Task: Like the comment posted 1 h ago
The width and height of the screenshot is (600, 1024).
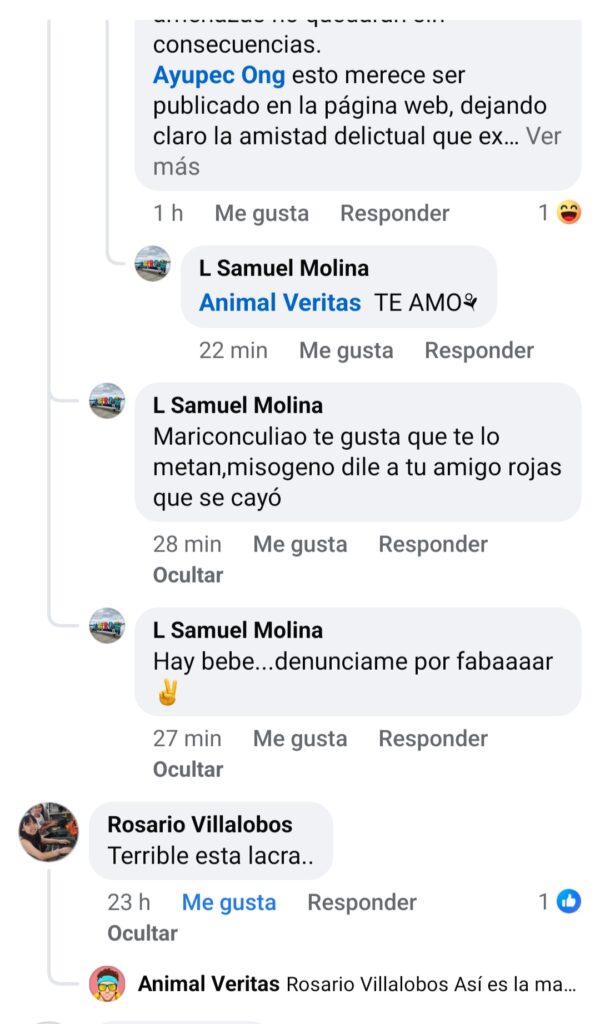Action: coord(261,213)
